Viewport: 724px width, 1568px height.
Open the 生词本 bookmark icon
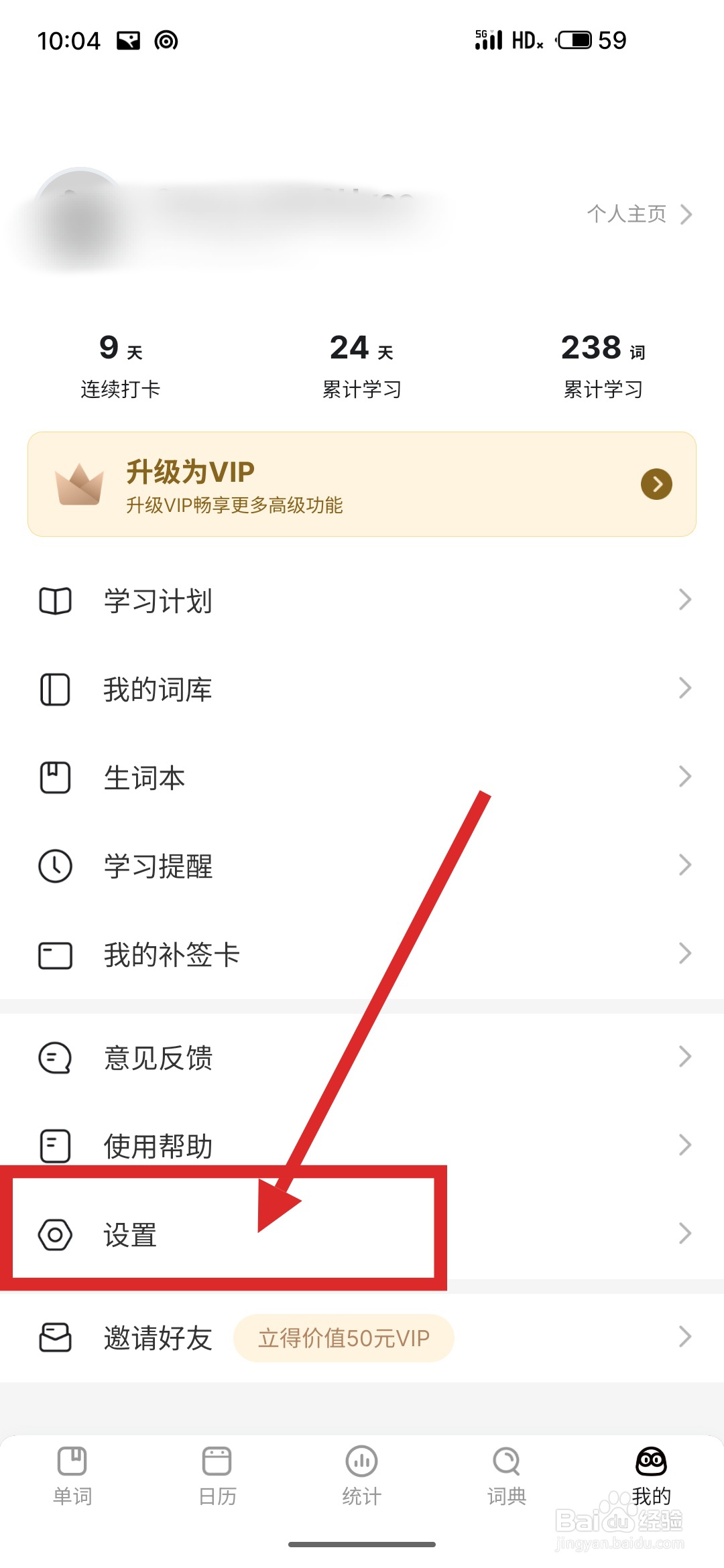point(55,778)
